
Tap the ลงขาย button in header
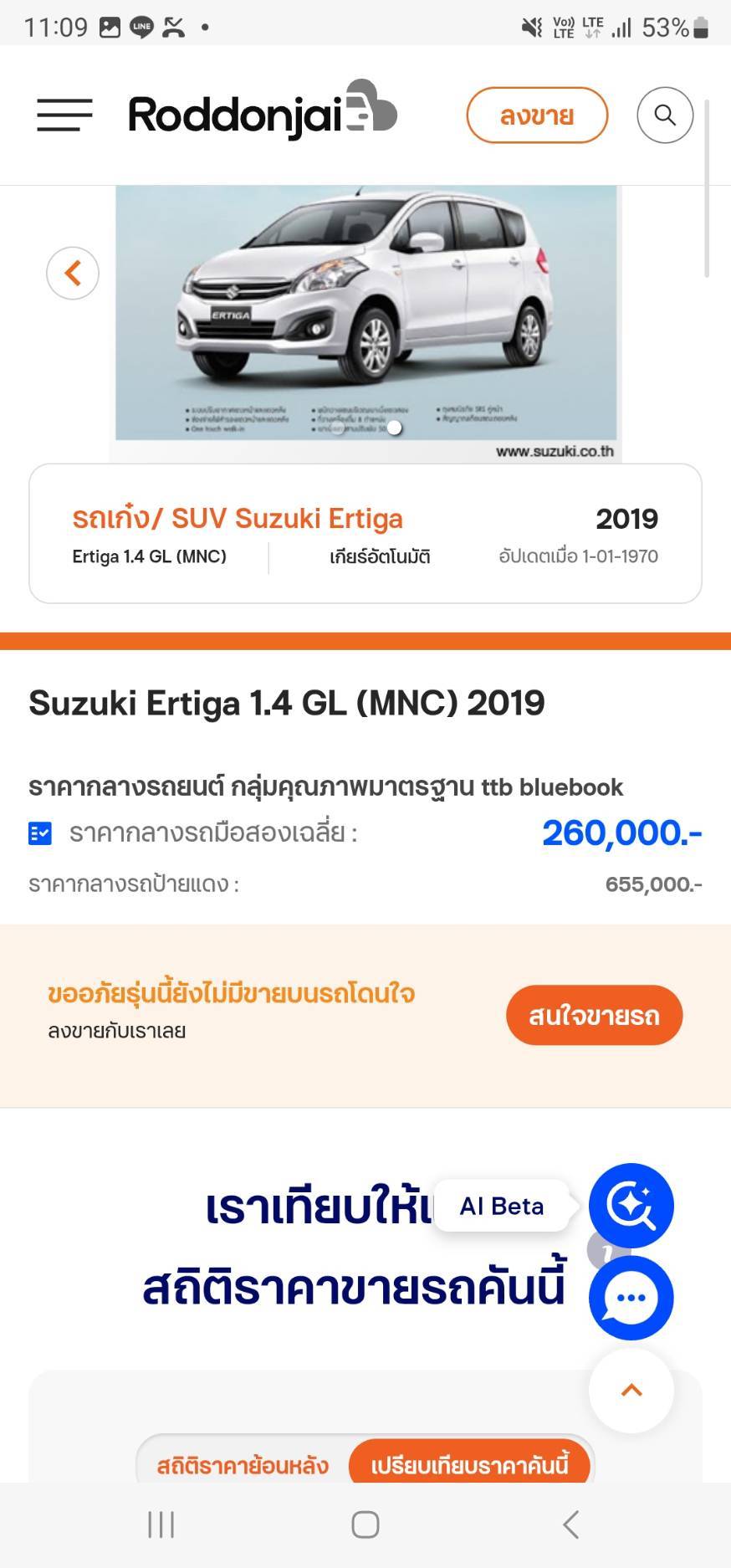(x=536, y=115)
